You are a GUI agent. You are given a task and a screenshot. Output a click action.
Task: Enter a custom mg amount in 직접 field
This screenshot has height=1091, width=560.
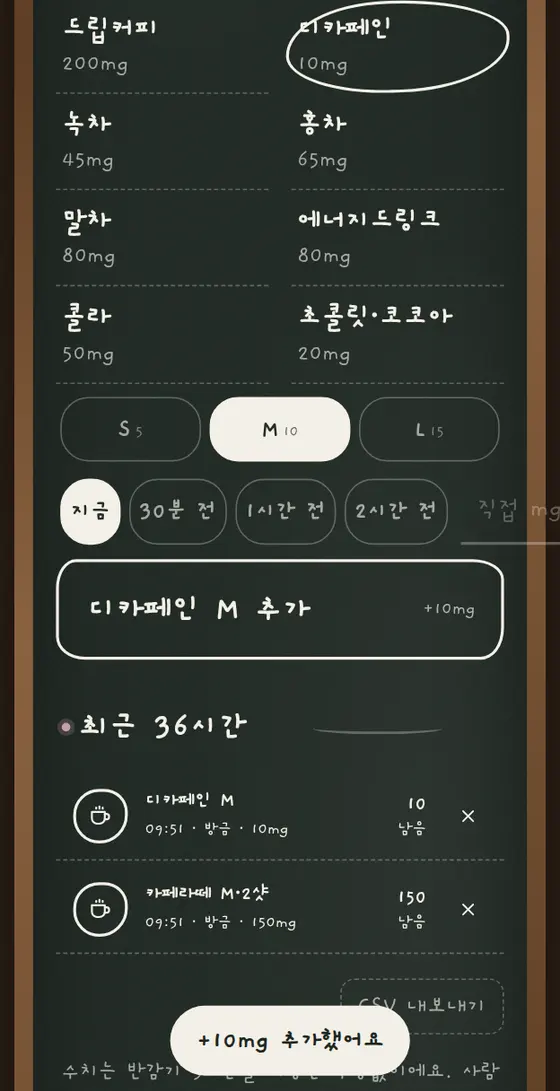511,512
